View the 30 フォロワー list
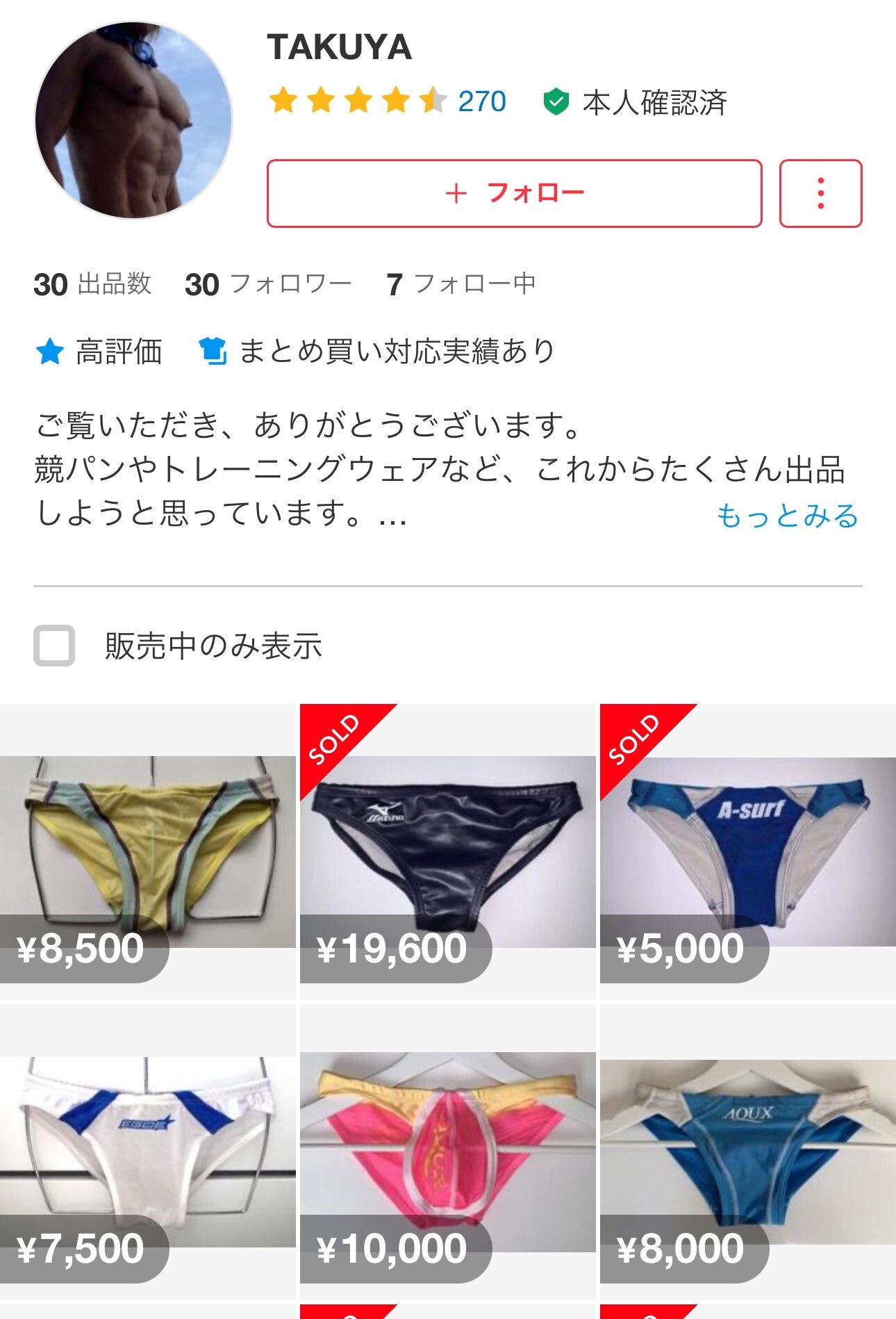Screen dimensions: 896x1319 (268, 284)
